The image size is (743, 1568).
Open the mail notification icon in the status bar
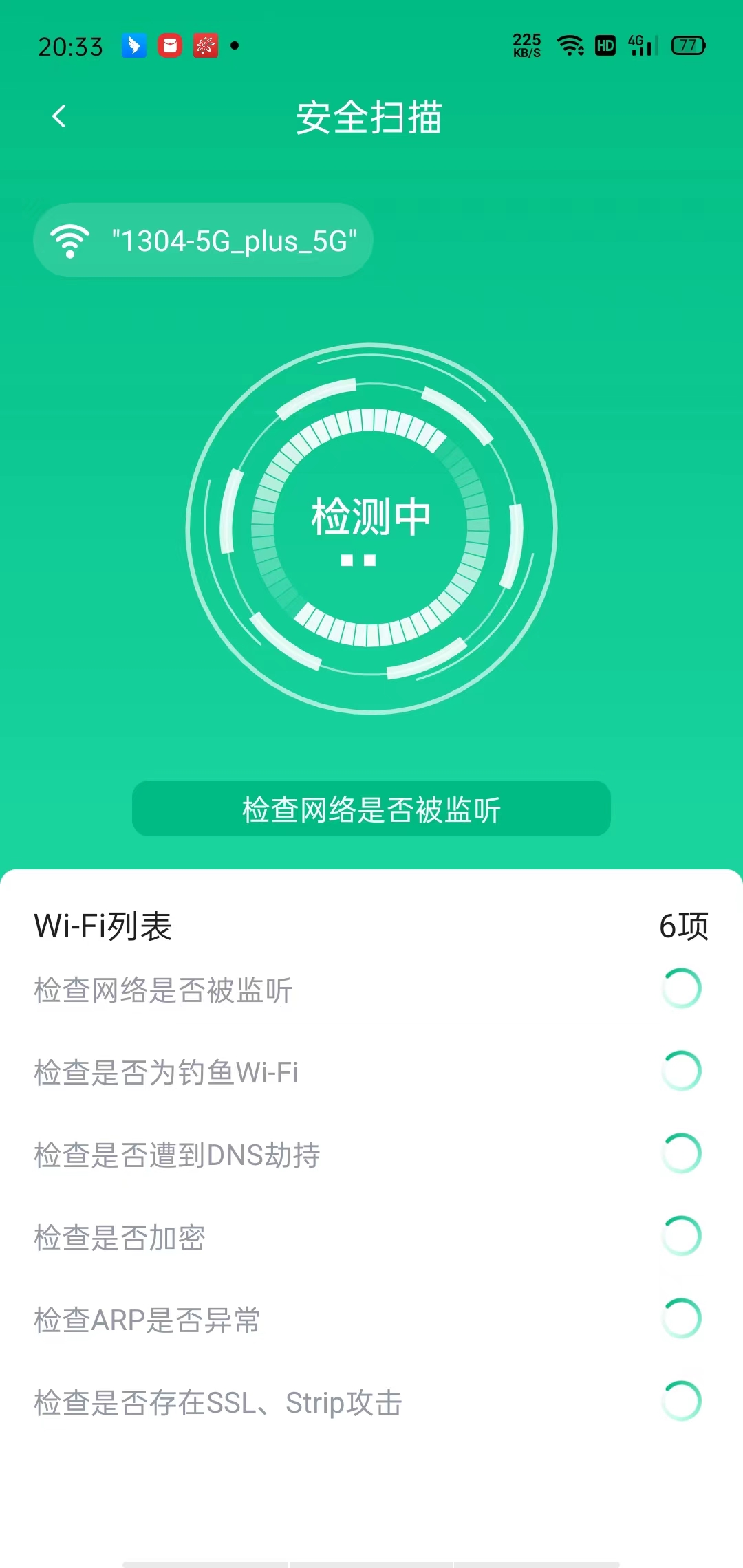coord(169,47)
